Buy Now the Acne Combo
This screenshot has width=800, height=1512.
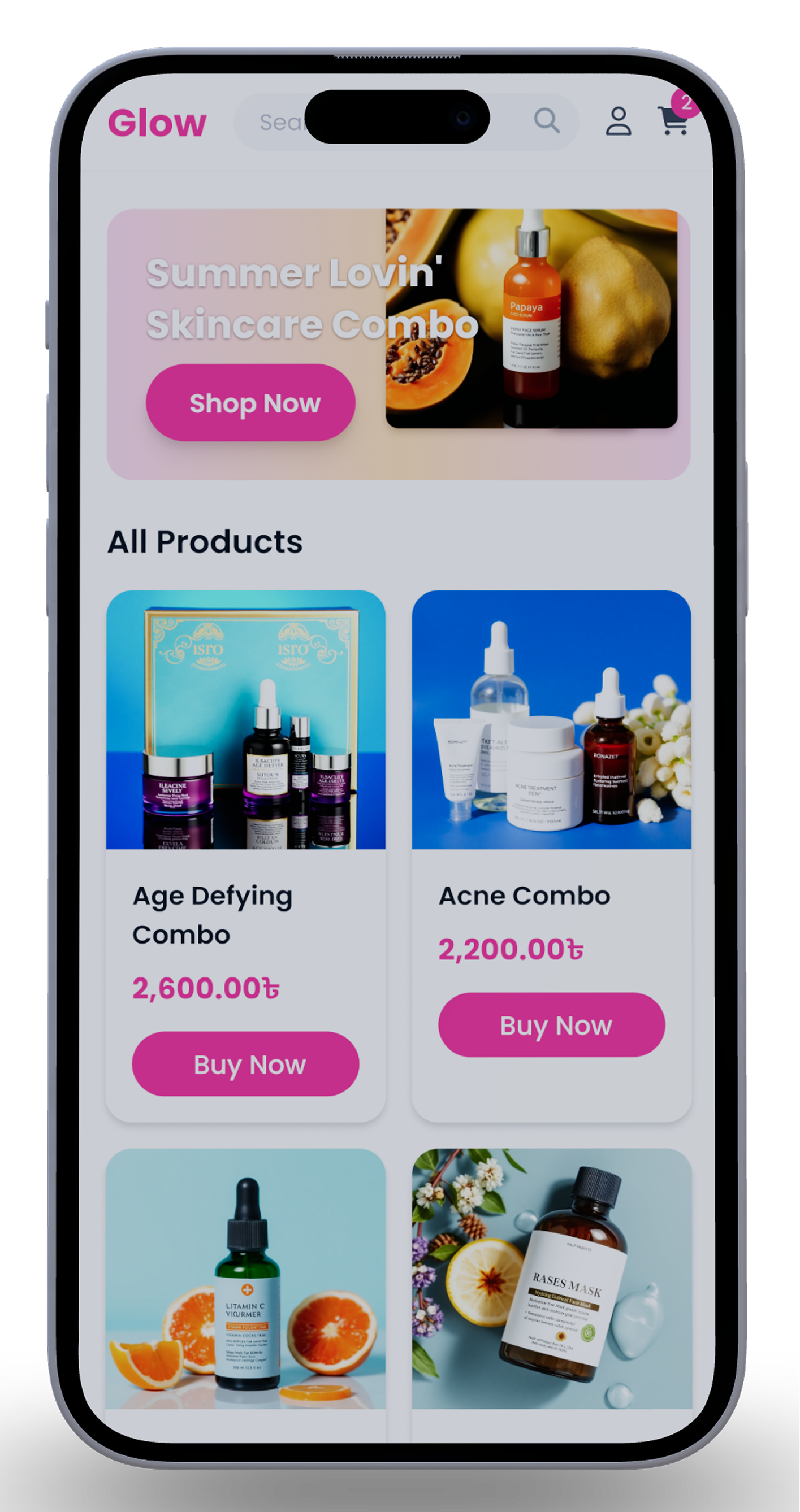[x=552, y=1026]
